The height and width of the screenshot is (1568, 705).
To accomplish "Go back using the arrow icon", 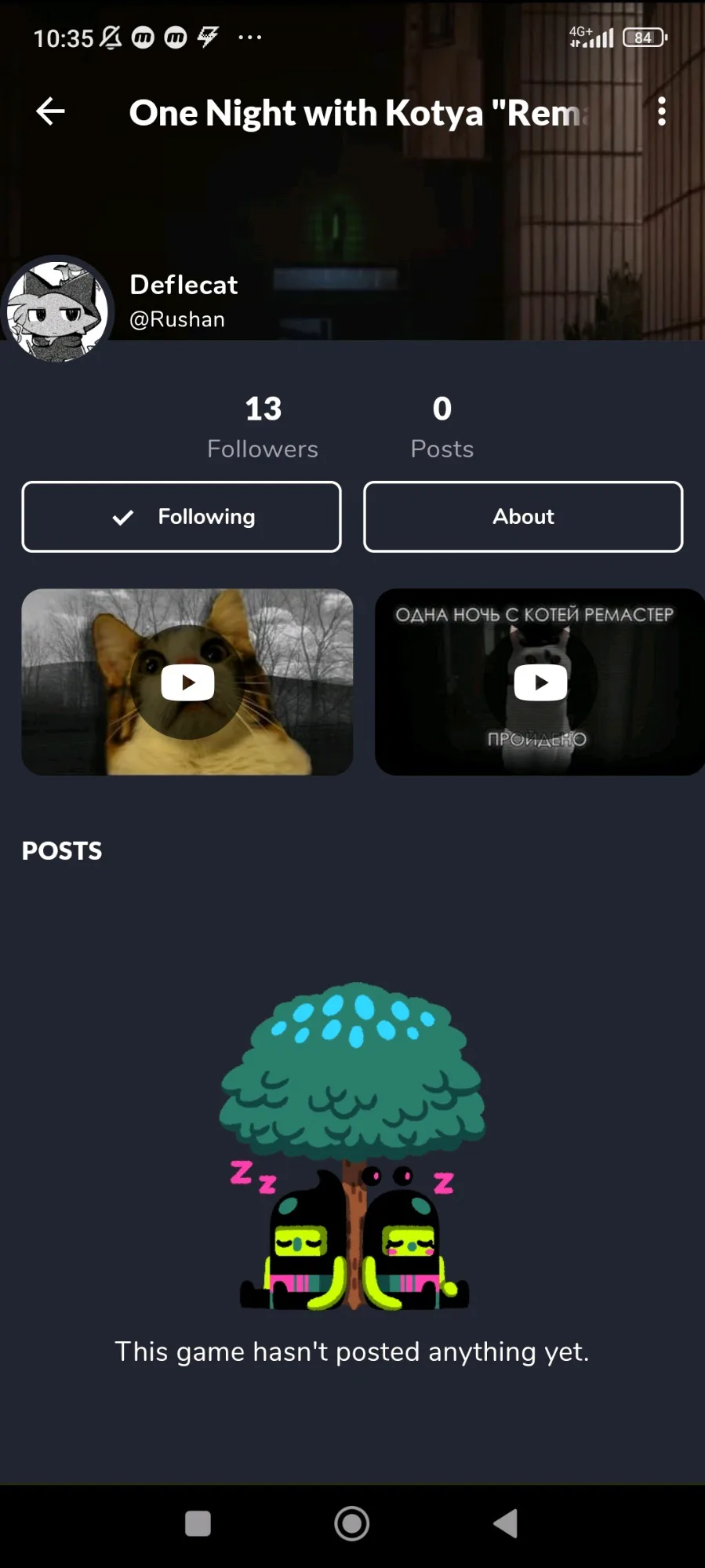I will (51, 112).
